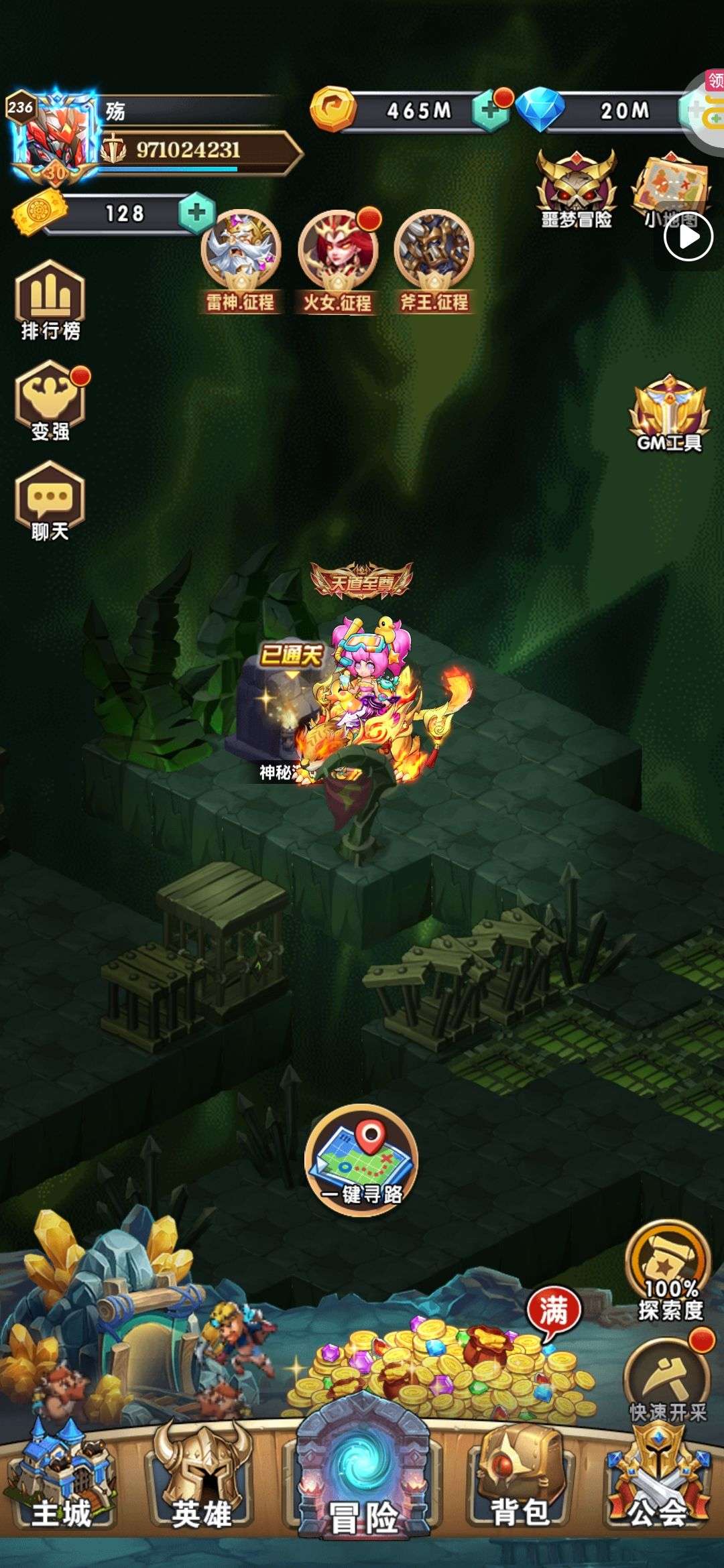
Task: Tap 一键寻路 auto pathfinding button
Action: click(362, 1161)
